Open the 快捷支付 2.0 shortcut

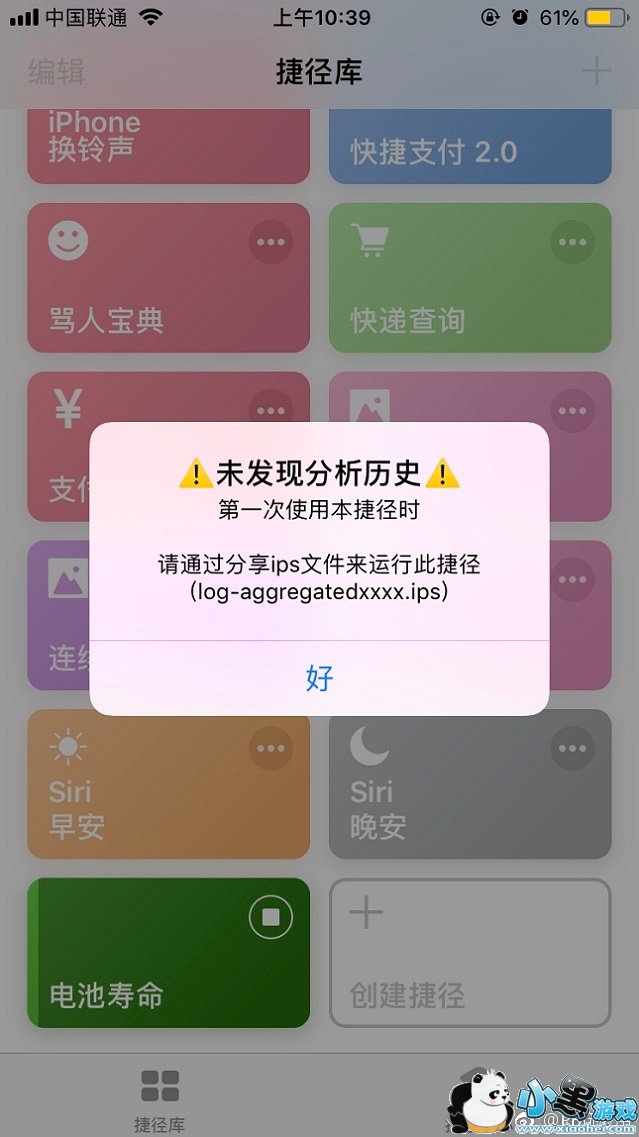(x=469, y=150)
